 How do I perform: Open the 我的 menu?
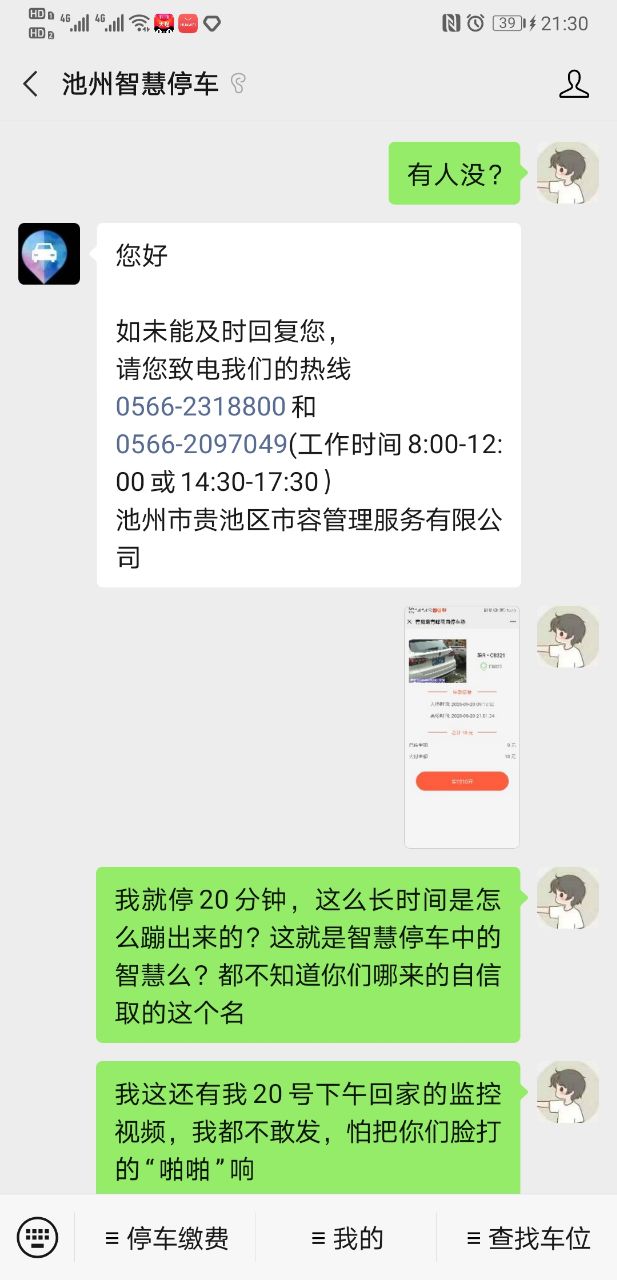347,1239
